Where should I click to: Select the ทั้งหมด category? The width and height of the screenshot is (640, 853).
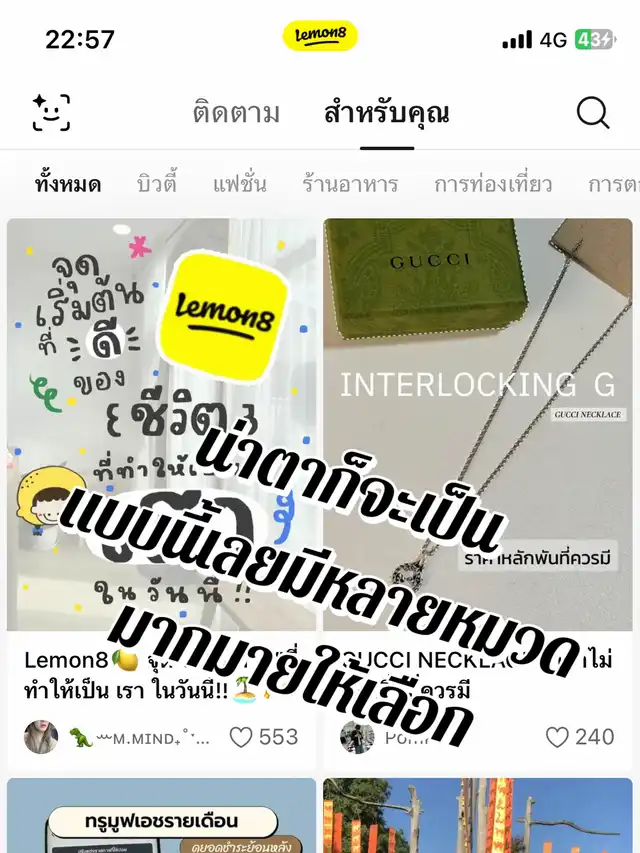pos(68,184)
